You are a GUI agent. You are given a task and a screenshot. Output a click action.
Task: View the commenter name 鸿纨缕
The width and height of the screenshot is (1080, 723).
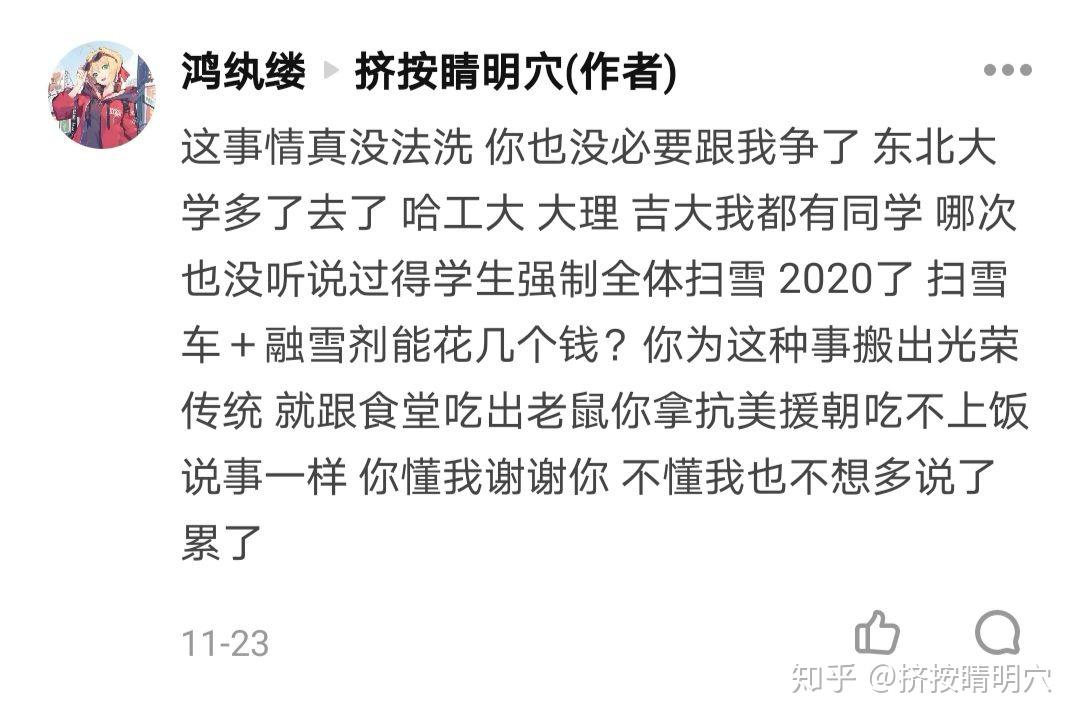pyautogui.click(x=243, y=72)
